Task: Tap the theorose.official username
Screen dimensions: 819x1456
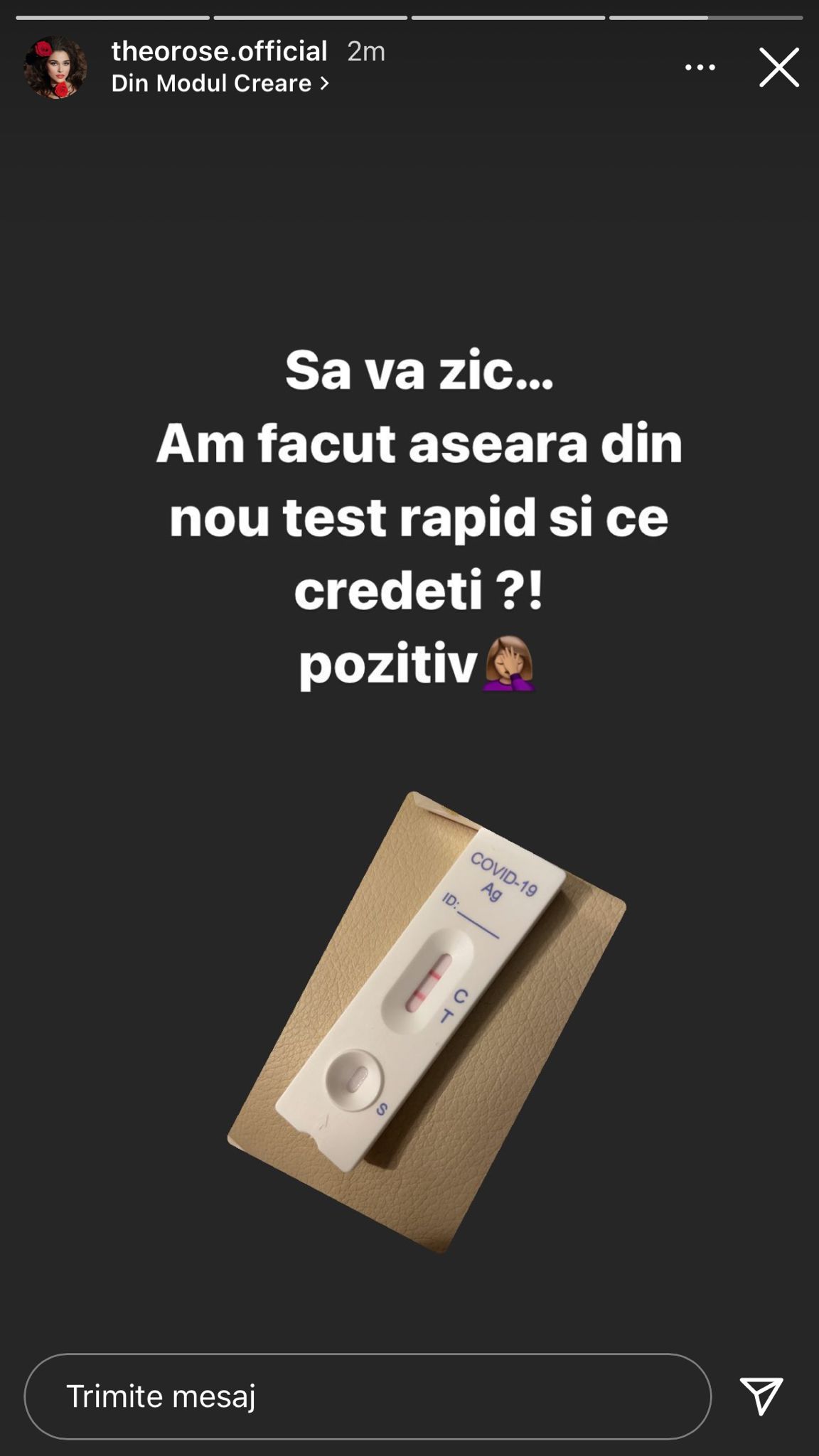Action: pos(219,51)
